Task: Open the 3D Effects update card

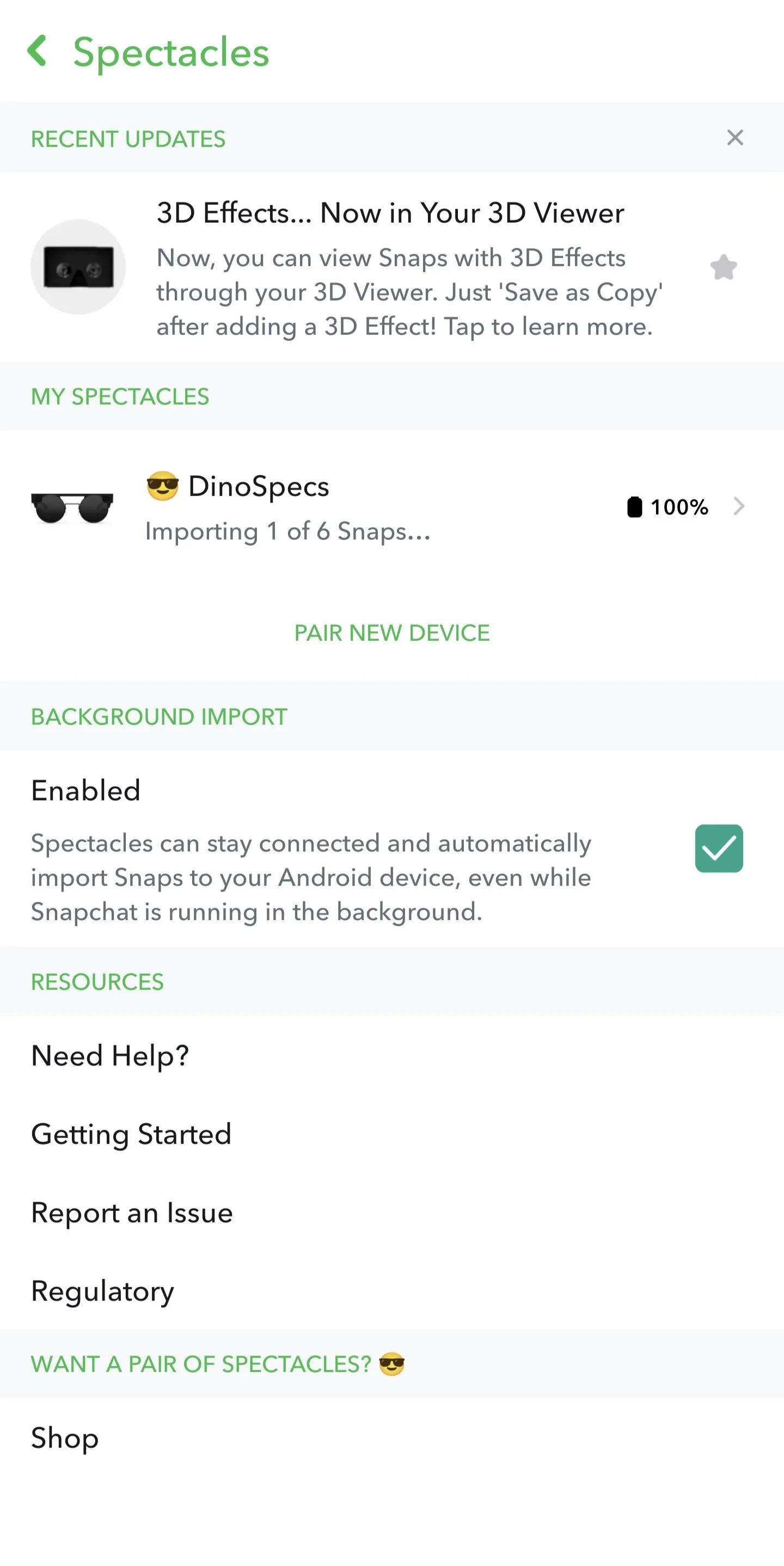Action: tap(392, 267)
